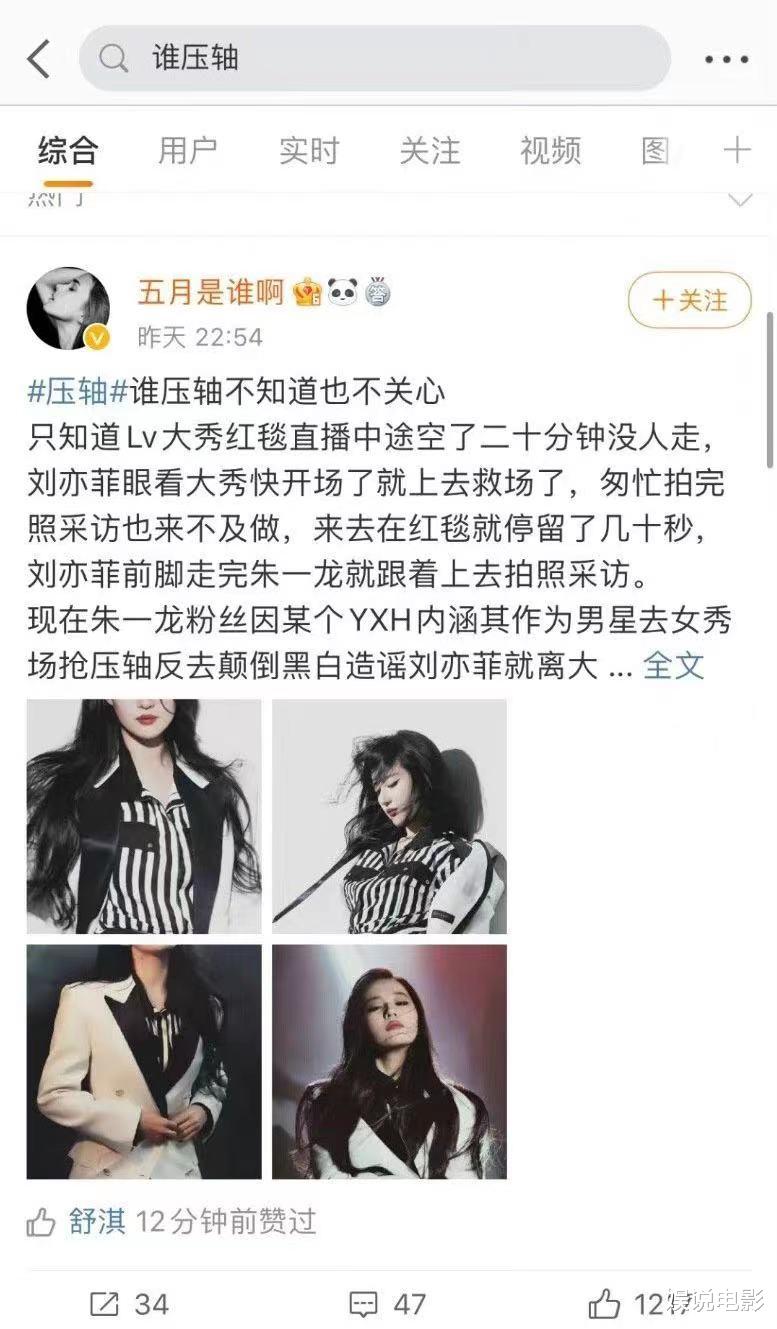Open the three-dot options menu at top right

click(725, 58)
